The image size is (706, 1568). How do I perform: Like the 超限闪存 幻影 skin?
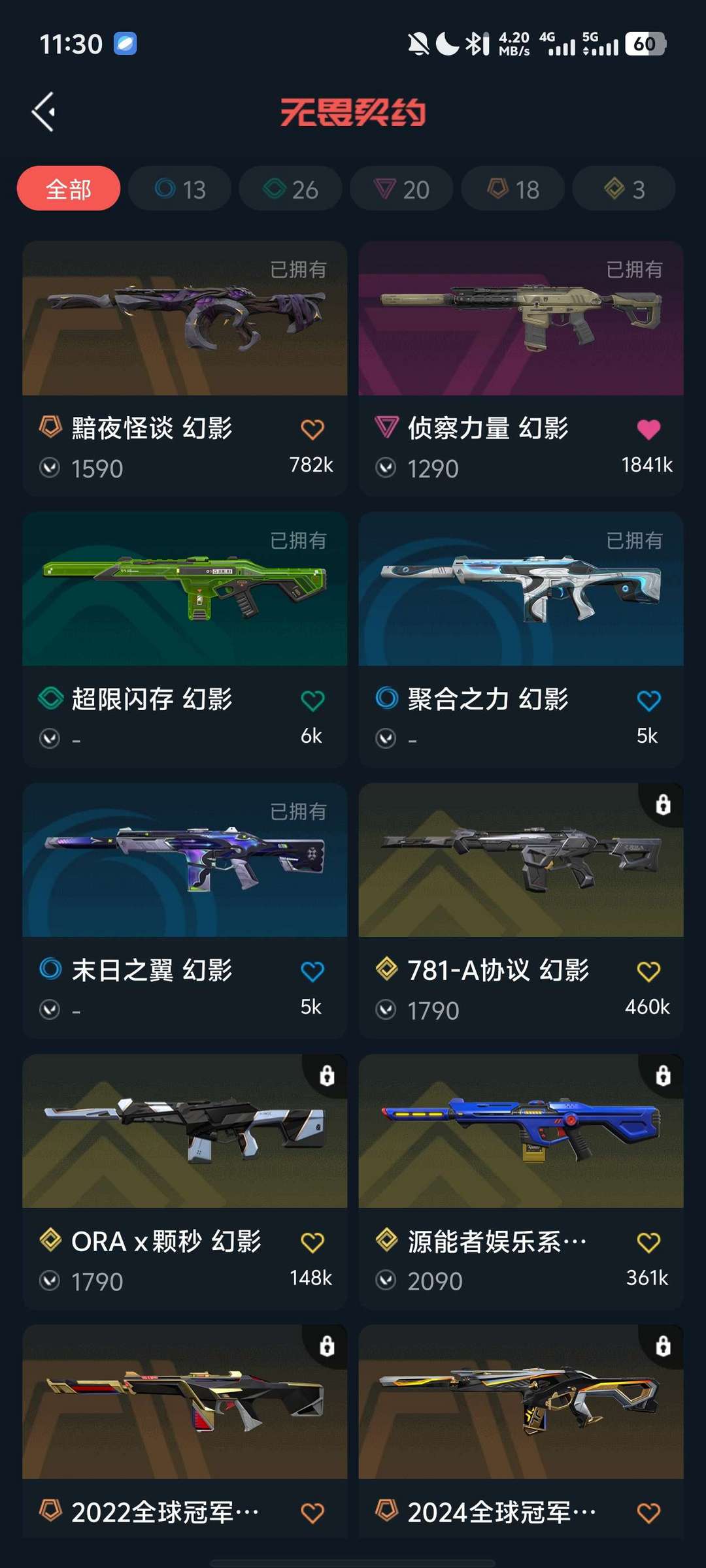coord(312,700)
